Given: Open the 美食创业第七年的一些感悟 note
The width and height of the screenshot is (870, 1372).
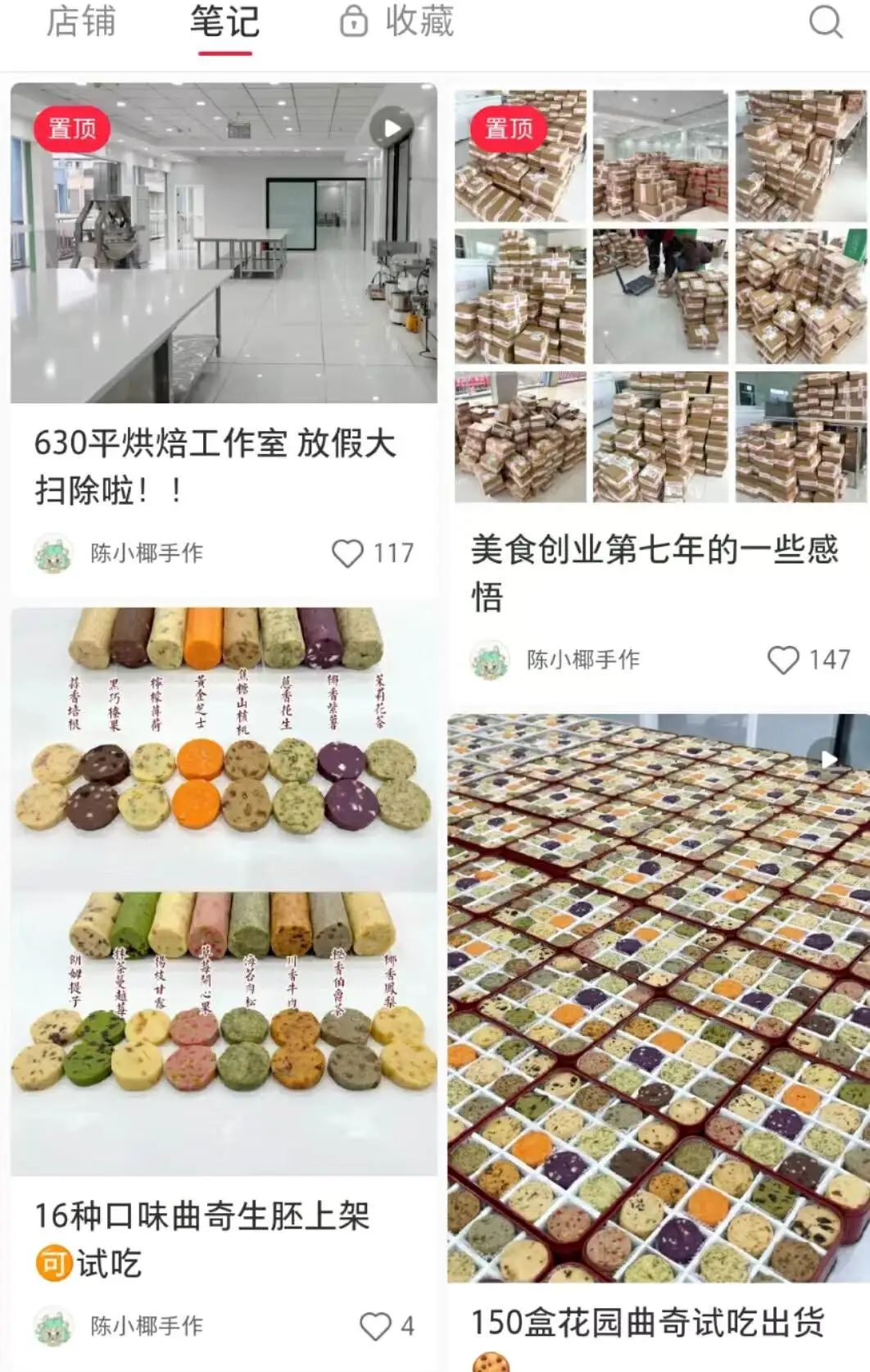Looking at the screenshot, I should (x=659, y=295).
